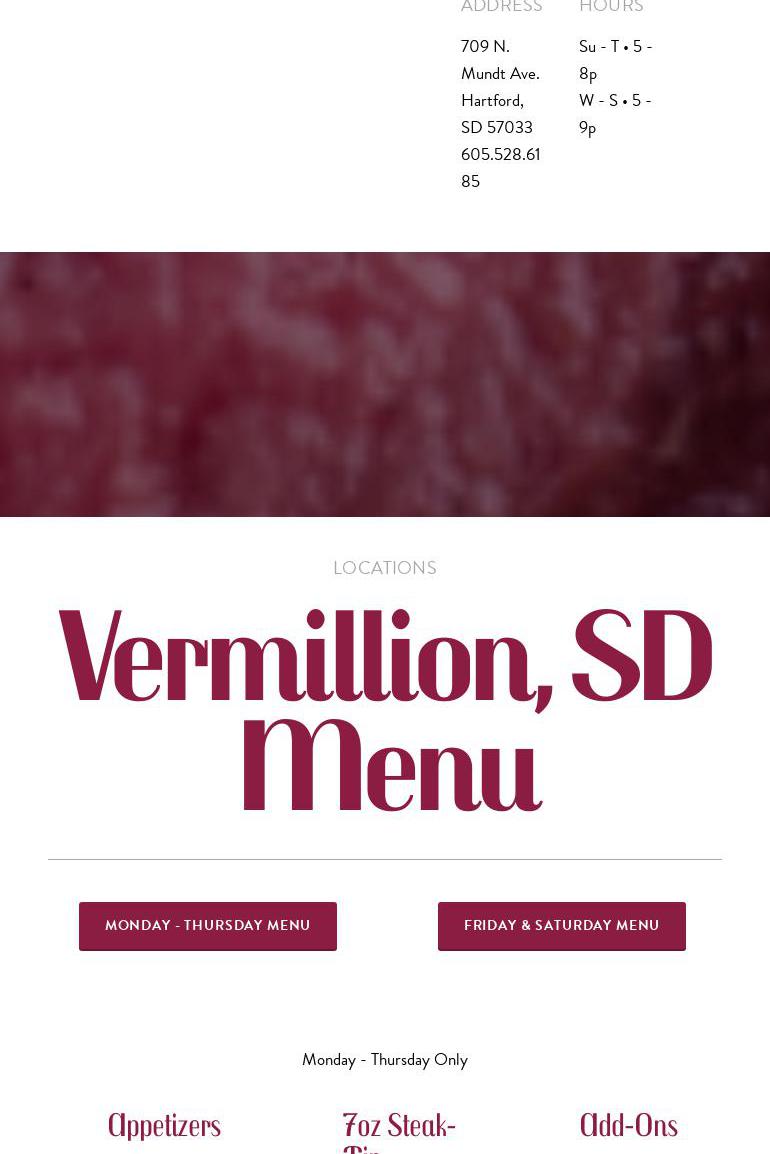
Task: Open the Monday - Thursday menu
Action: (208, 926)
